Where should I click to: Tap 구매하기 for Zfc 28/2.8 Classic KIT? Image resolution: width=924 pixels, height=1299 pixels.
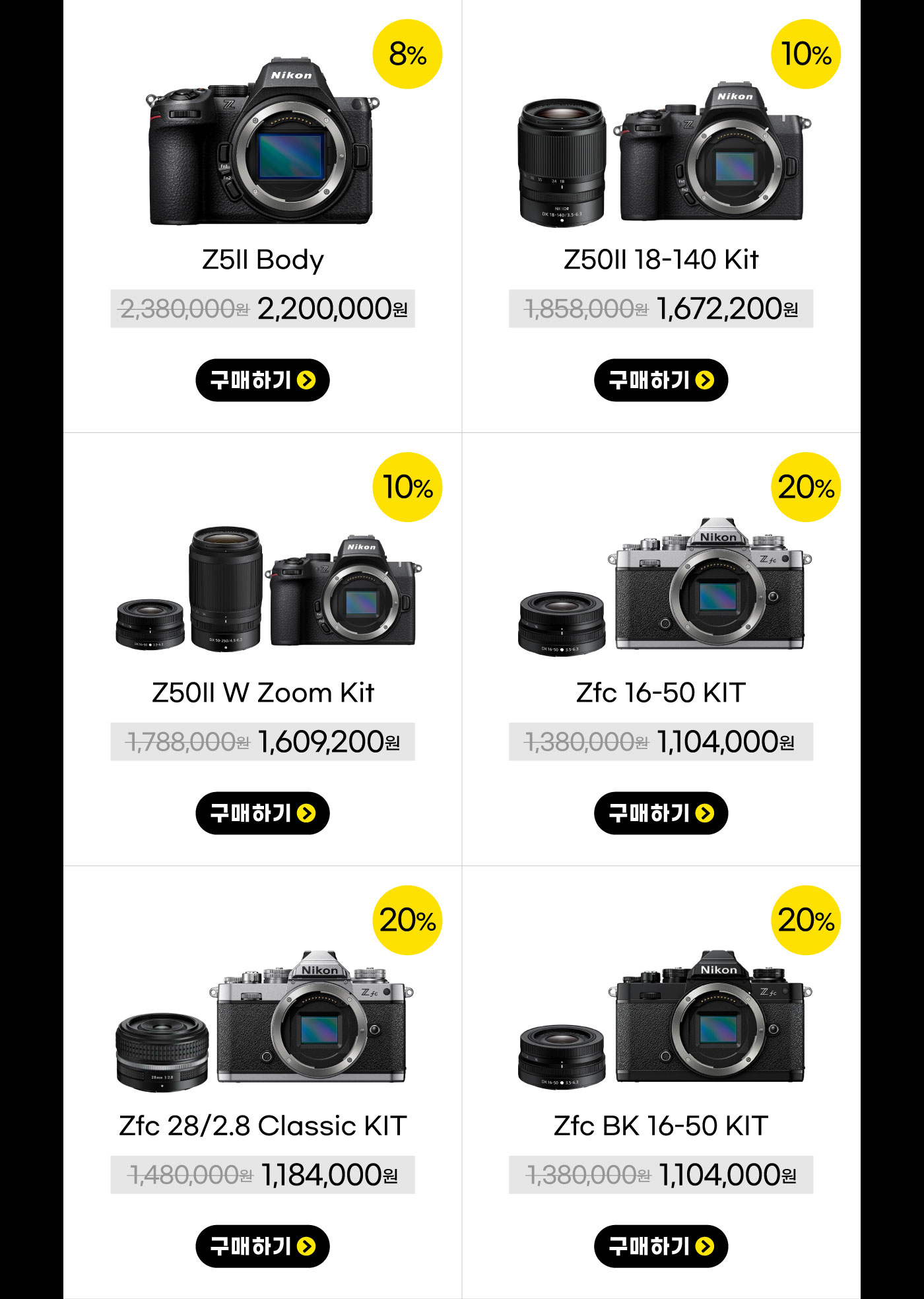pyautogui.click(x=262, y=1246)
